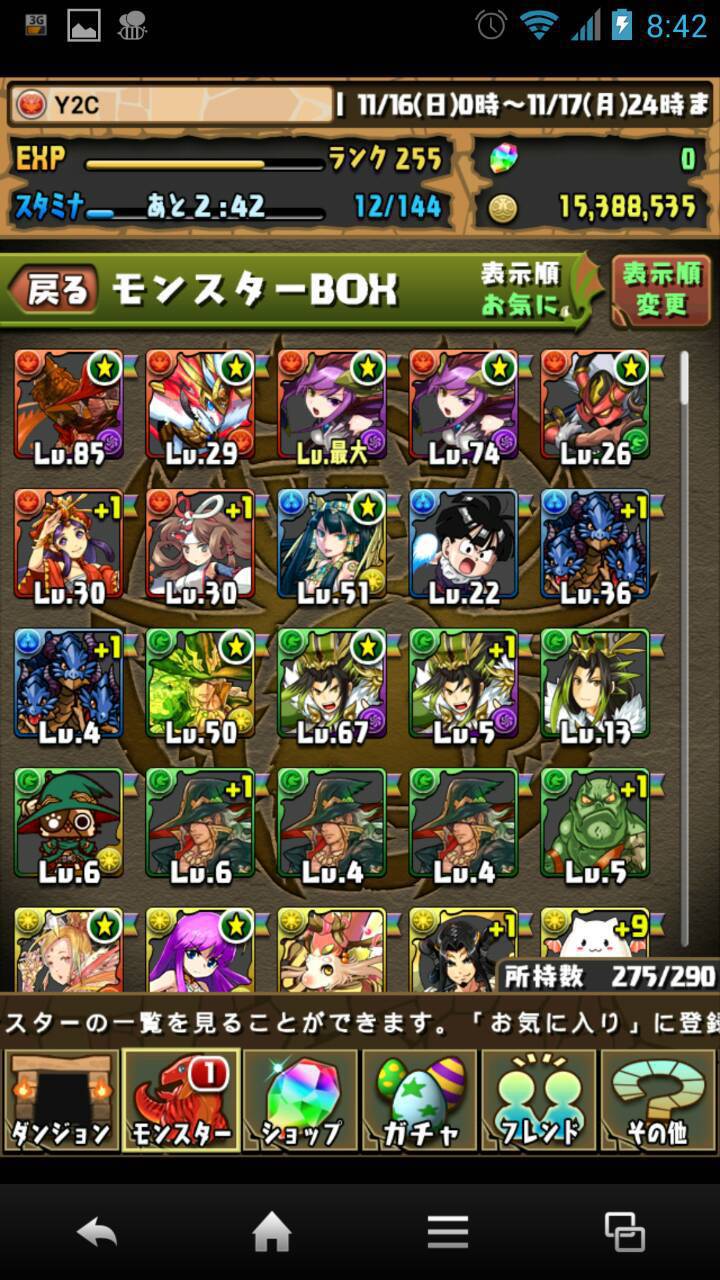Viewport: 720px width, 1280px height.
Task: Select the Lv.5 green ogre monster
Action: pyautogui.click(x=595, y=828)
